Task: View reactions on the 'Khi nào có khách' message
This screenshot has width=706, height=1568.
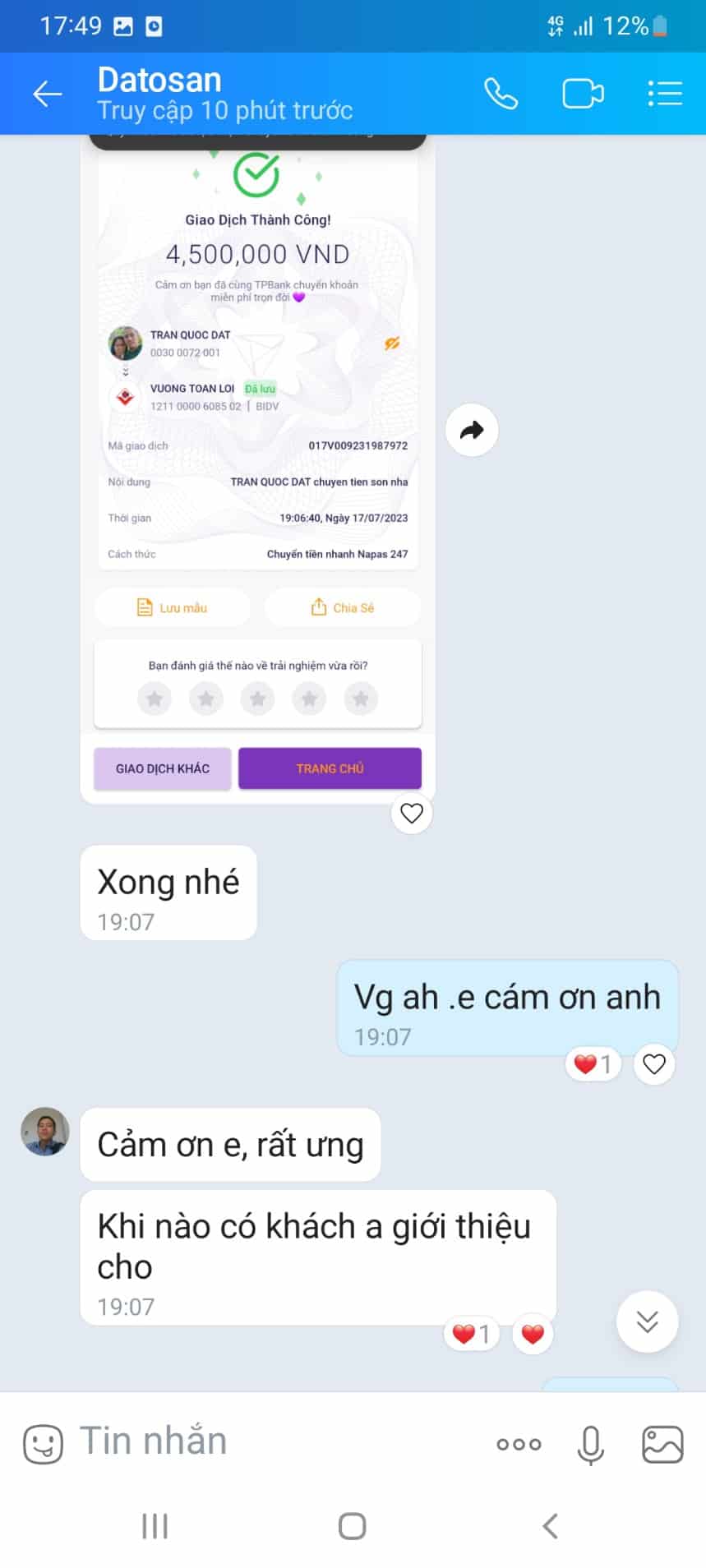Action: tap(472, 1333)
